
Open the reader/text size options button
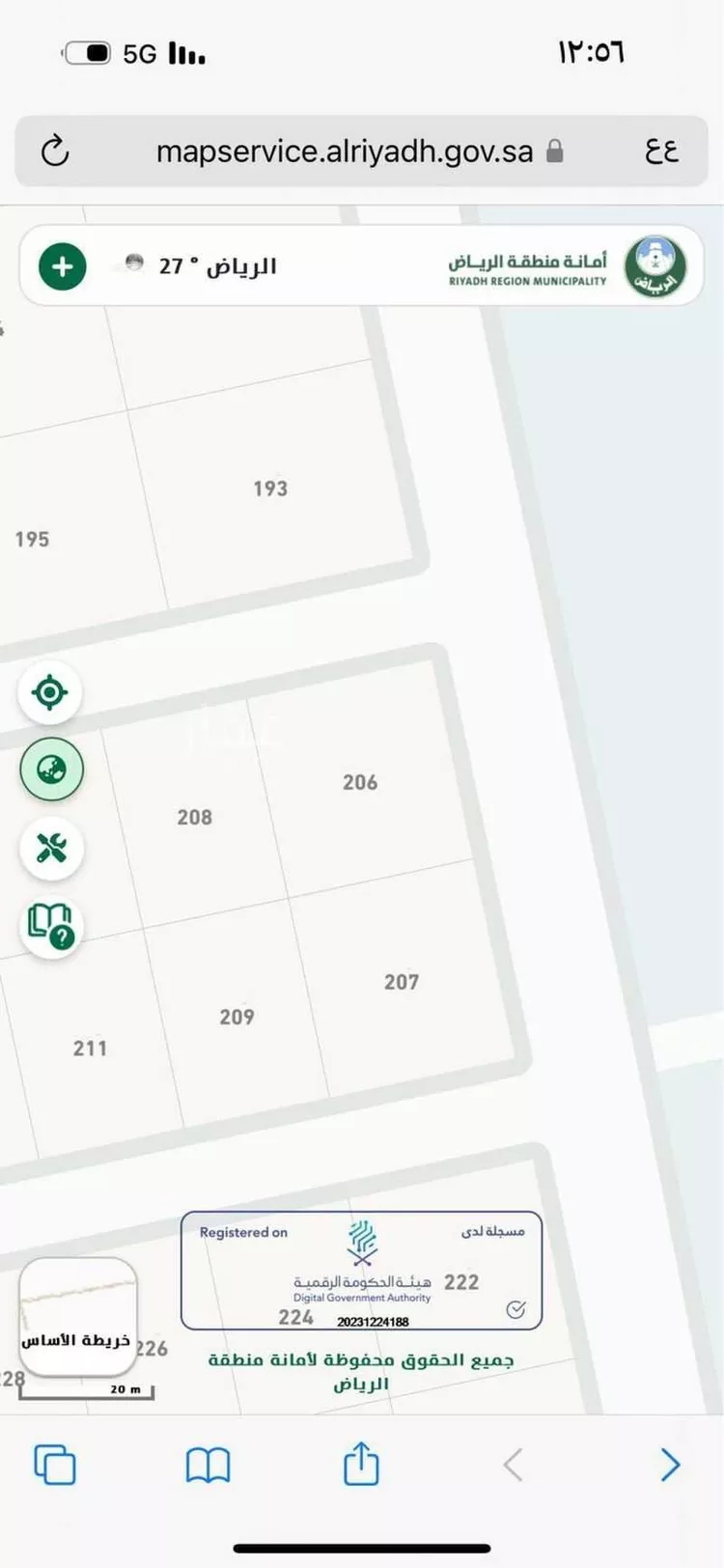coord(662,152)
